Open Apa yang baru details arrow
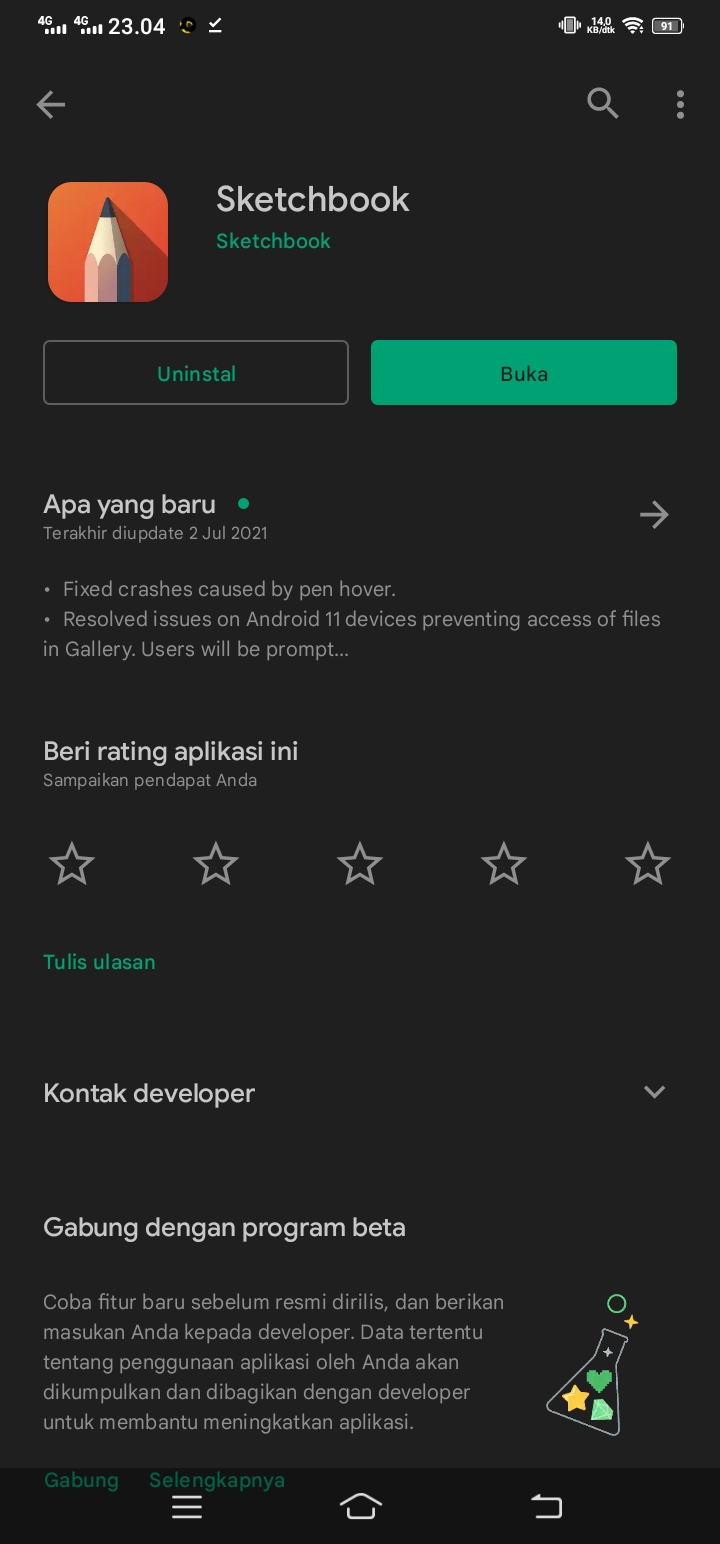The height and width of the screenshot is (1544, 720). [654, 515]
